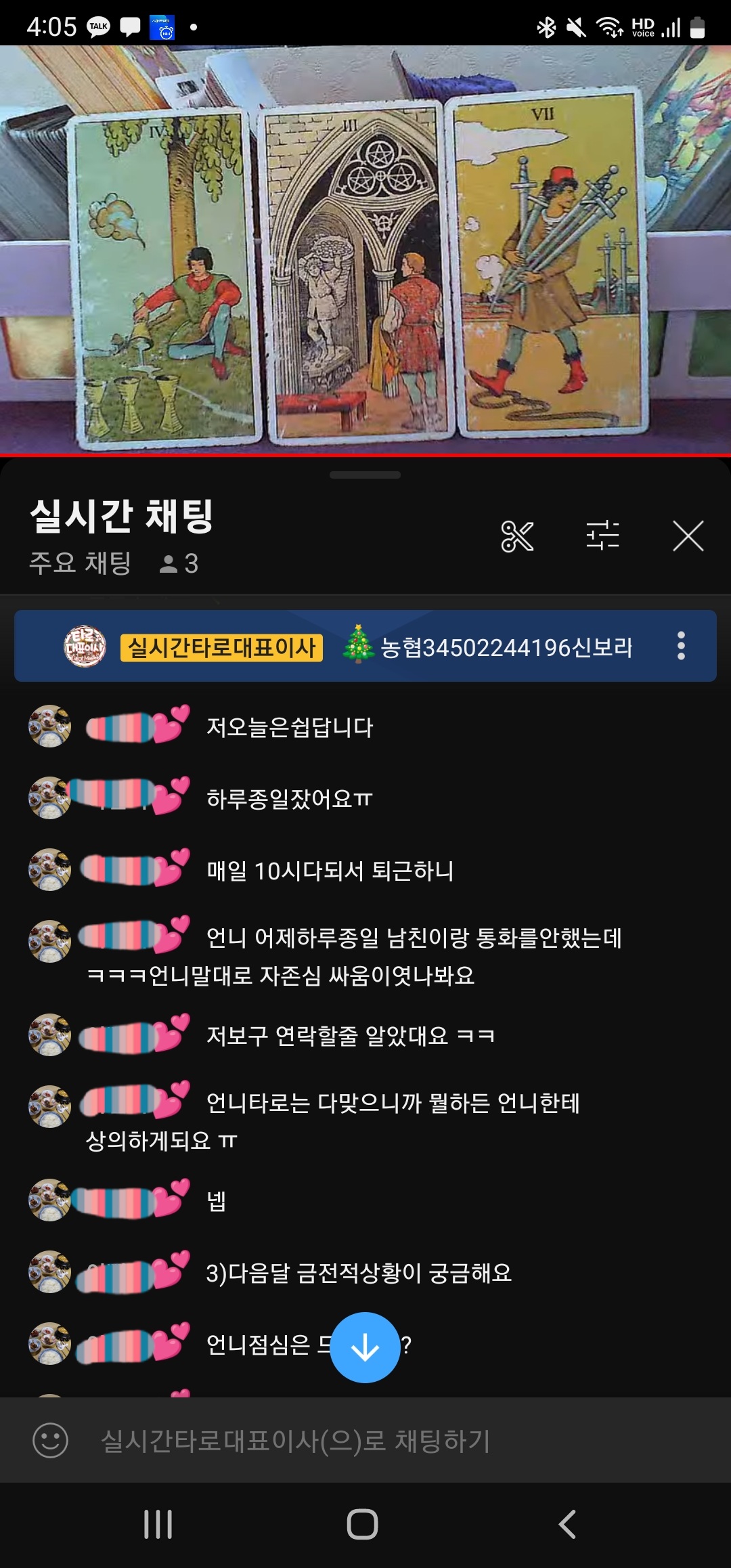Go back with the system back button
Image resolution: width=731 pixels, height=1568 pixels.
pyautogui.click(x=567, y=1525)
